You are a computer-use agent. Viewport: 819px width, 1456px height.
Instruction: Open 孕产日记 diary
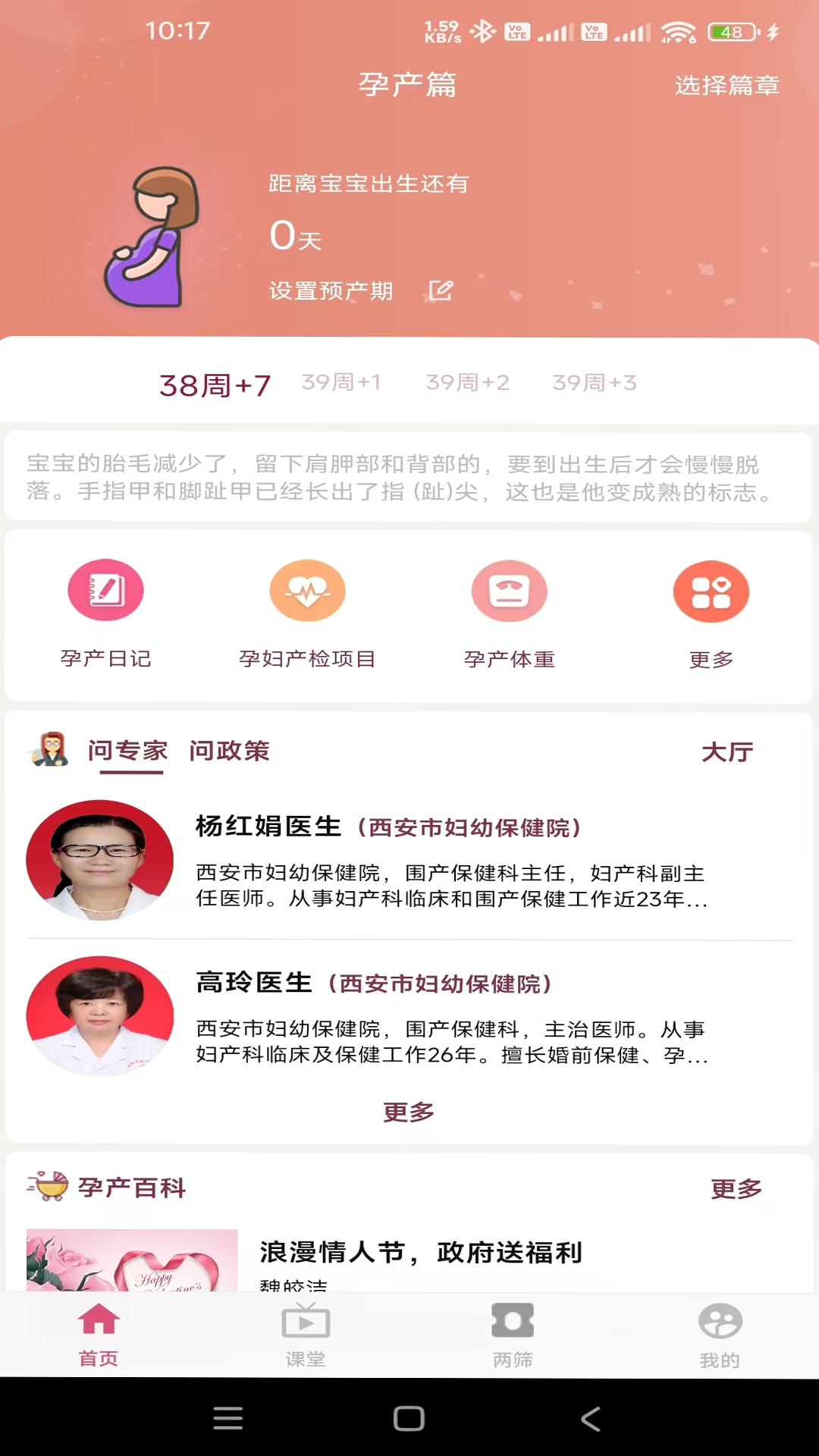coord(106,613)
